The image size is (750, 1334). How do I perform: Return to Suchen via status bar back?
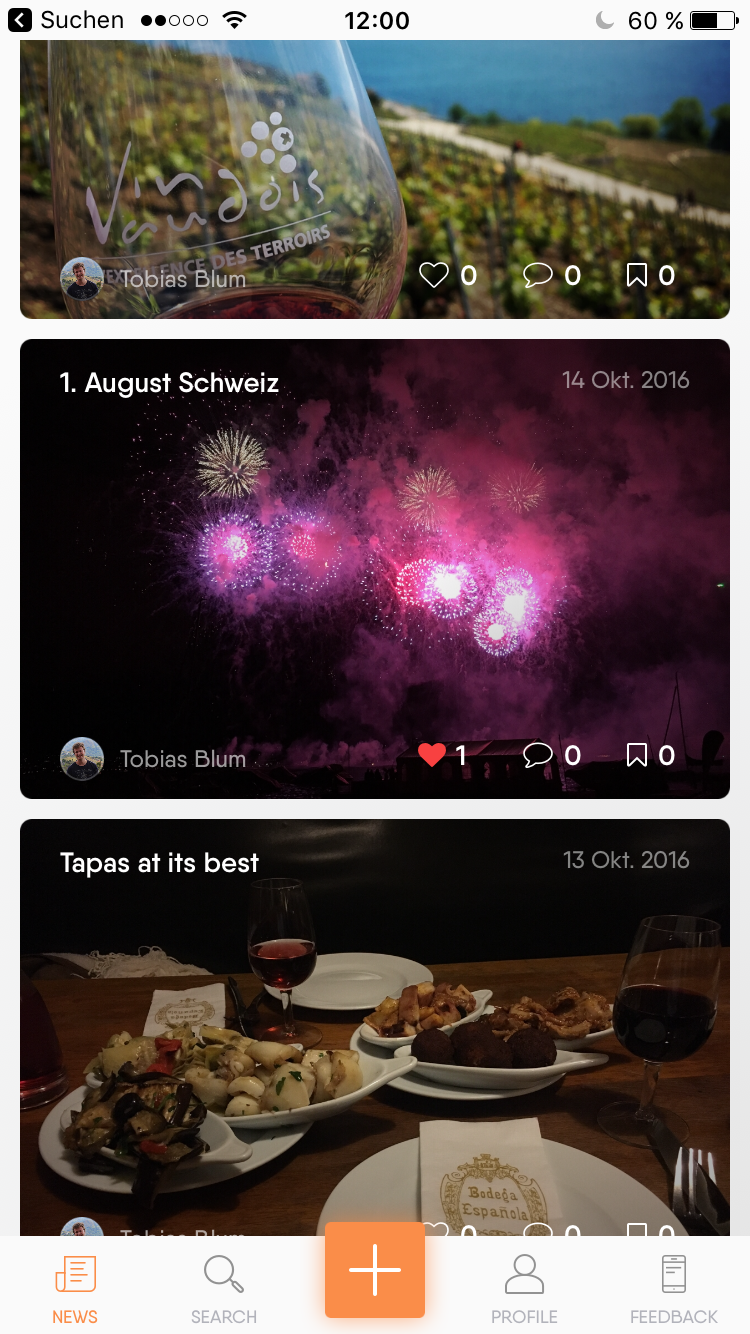point(66,20)
